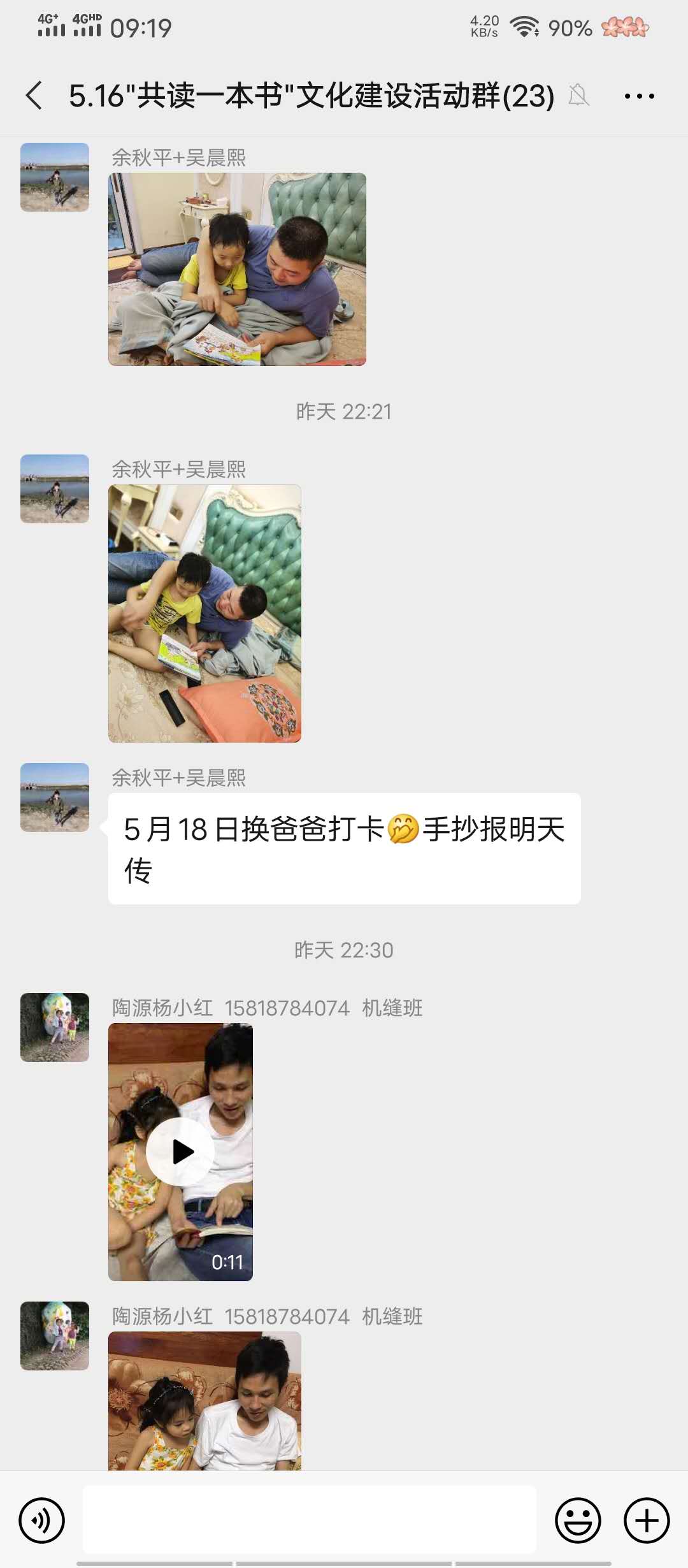Open the partially visible photo from 陶源杨小红
Image resolution: width=688 pixels, height=1568 pixels.
pyautogui.click(x=204, y=1400)
